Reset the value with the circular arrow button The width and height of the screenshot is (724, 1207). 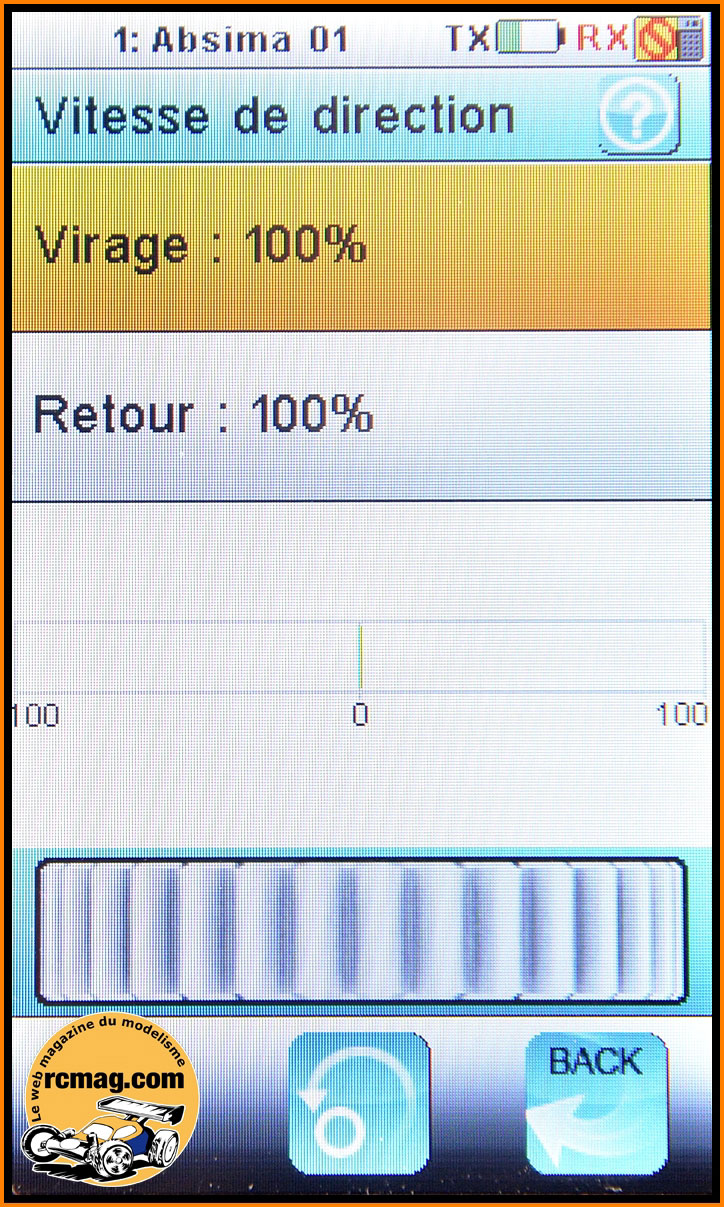(x=359, y=1103)
